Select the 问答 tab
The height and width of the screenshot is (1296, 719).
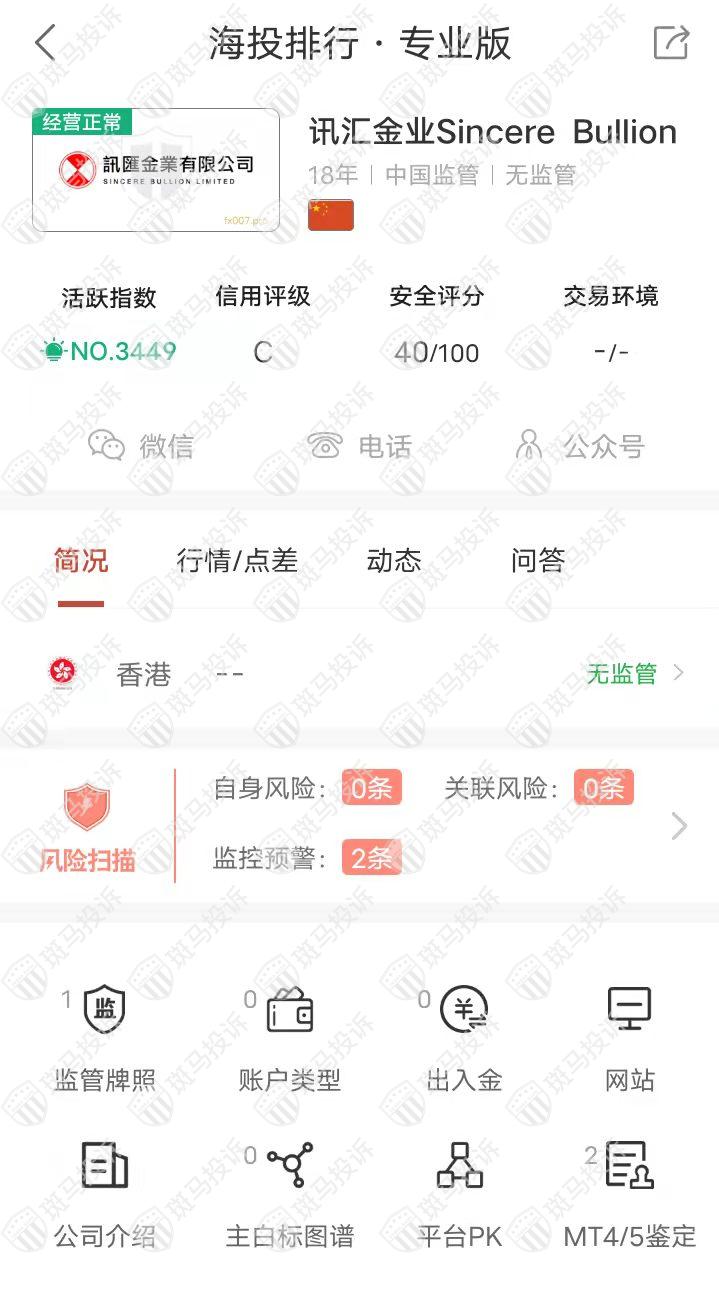coord(538,561)
